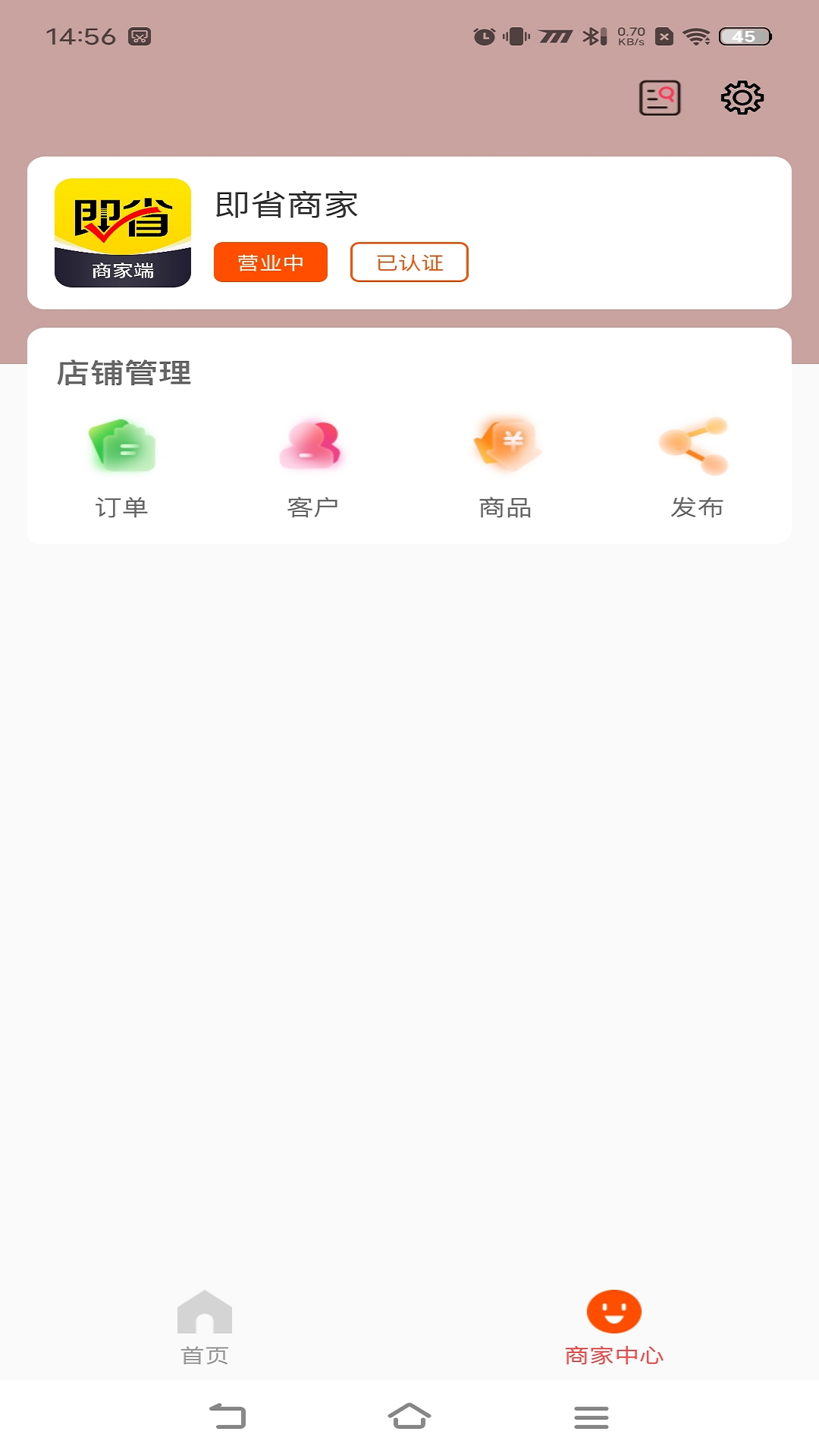Click the 店铺管理 section header

click(x=124, y=373)
